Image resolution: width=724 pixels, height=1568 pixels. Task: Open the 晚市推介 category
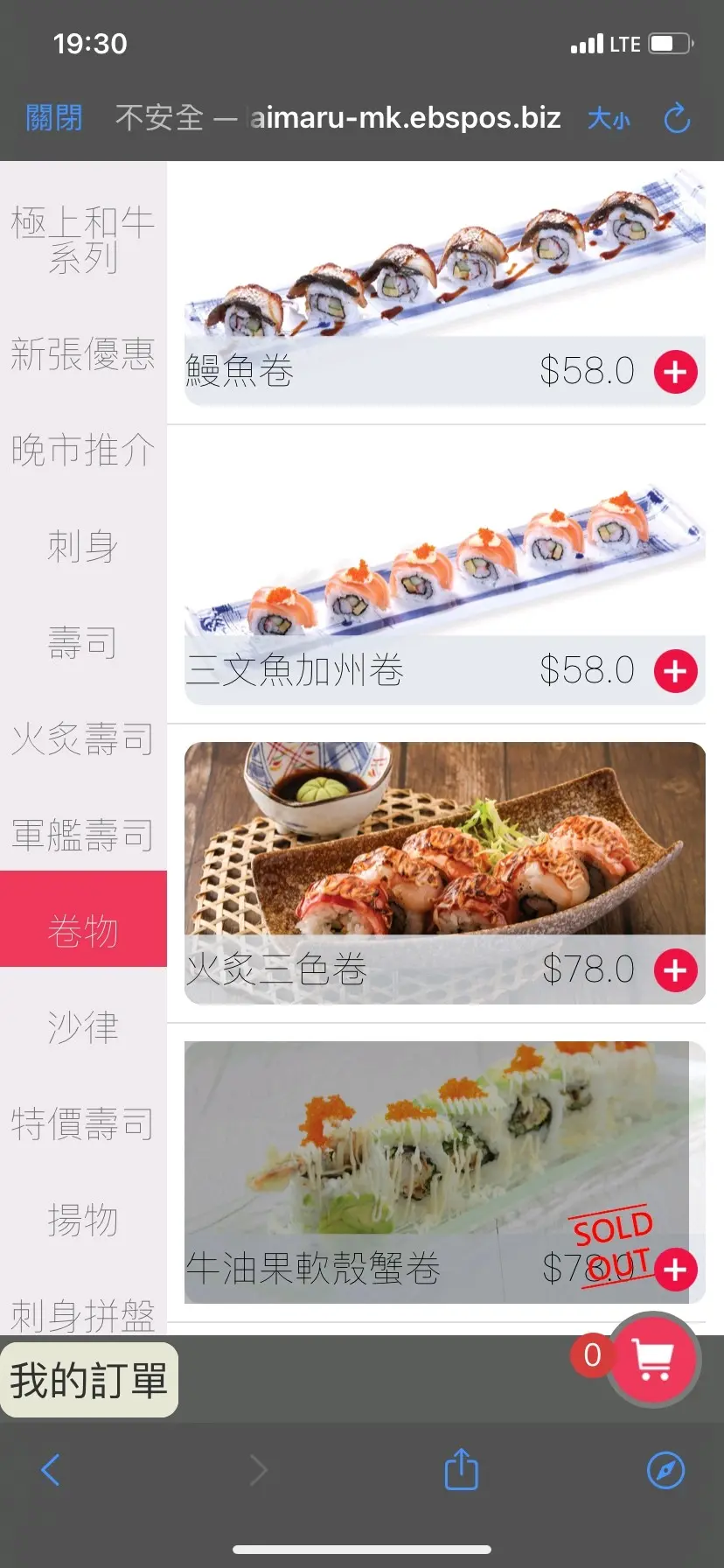pyautogui.click(x=83, y=450)
